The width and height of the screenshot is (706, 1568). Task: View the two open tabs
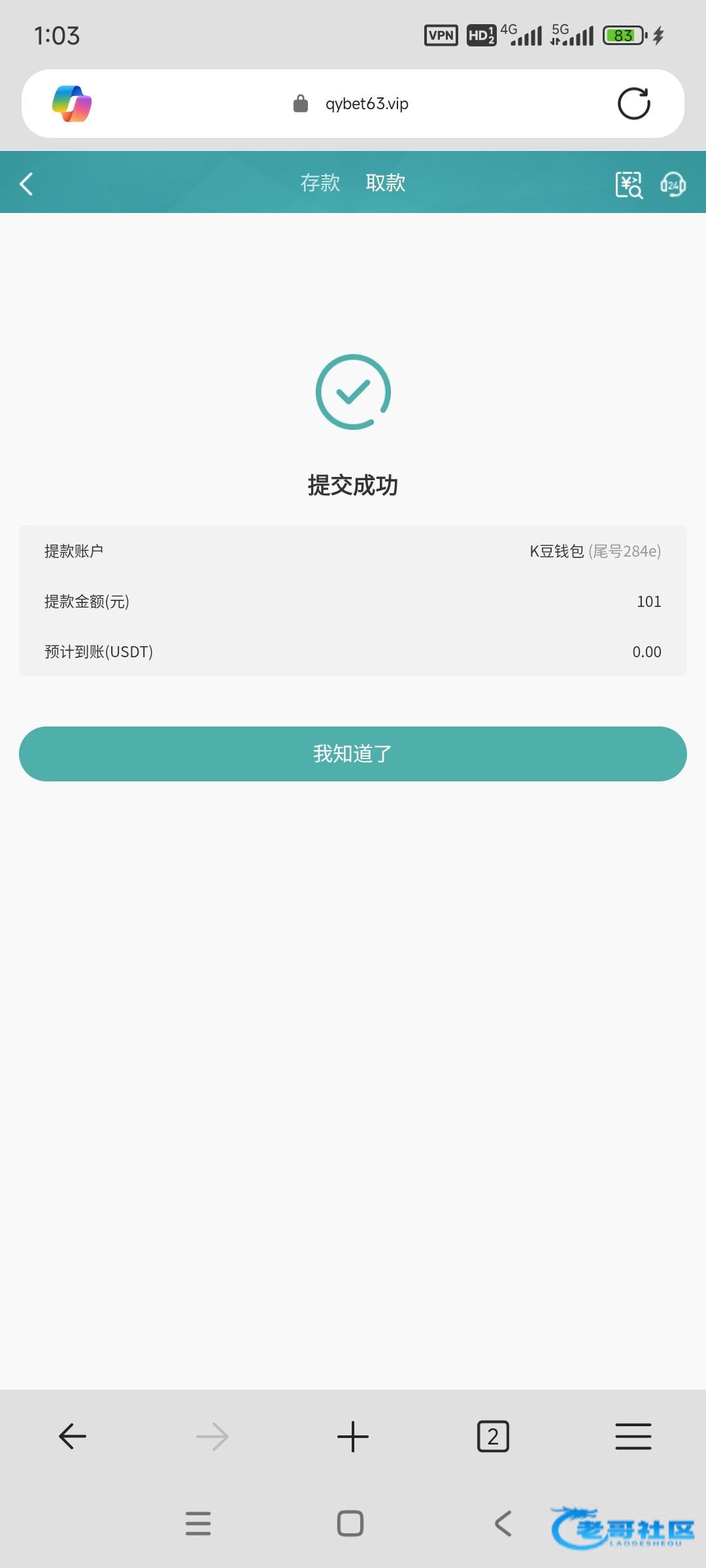493,1436
